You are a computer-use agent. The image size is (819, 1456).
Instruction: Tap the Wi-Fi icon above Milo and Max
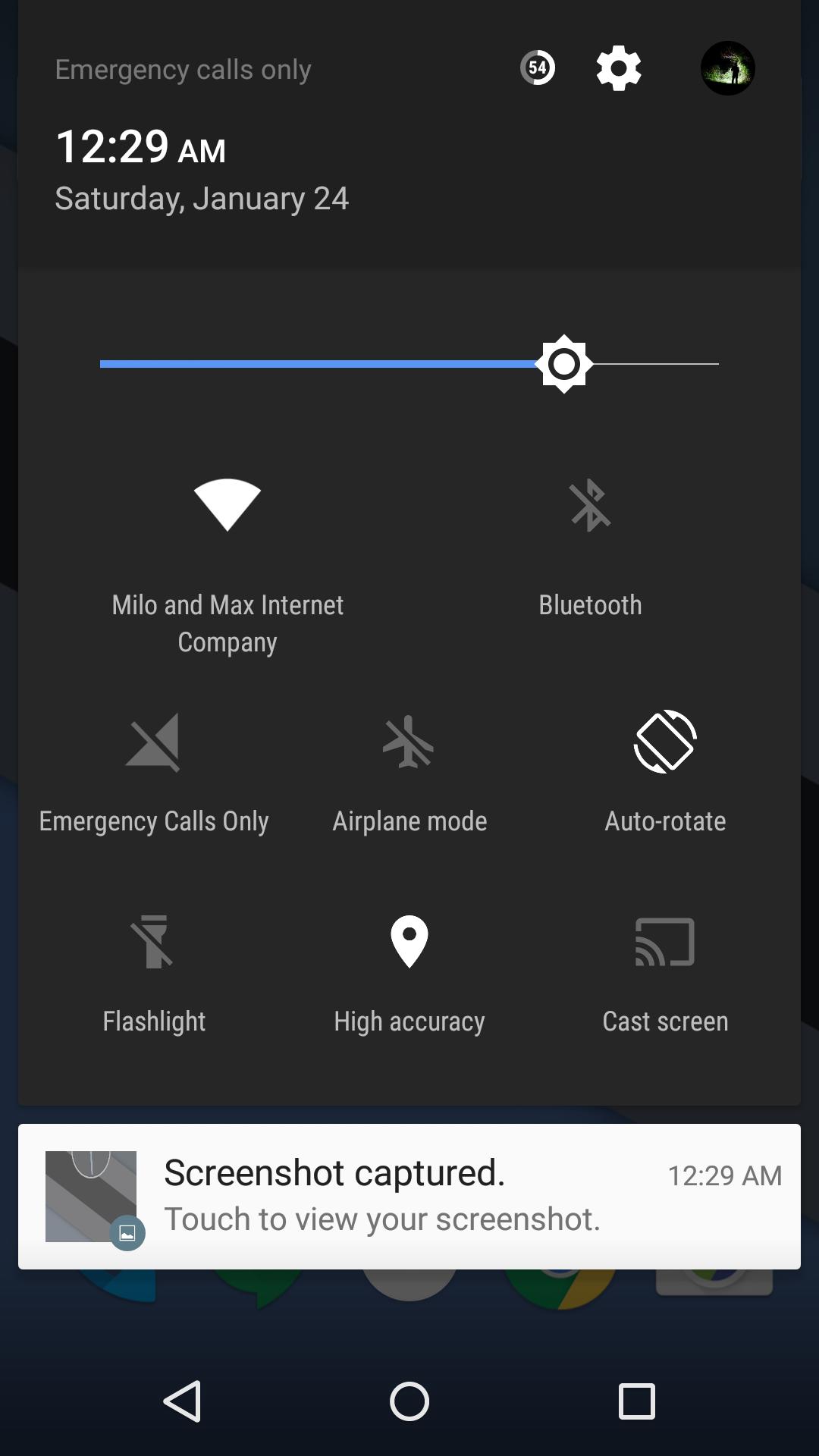click(227, 504)
